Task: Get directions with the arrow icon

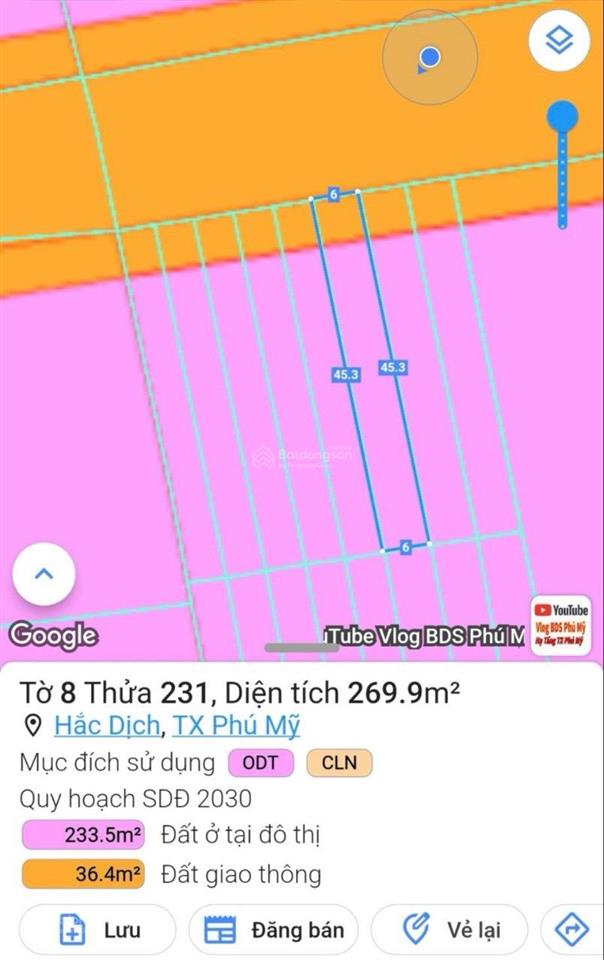Action: pyautogui.click(x=572, y=930)
